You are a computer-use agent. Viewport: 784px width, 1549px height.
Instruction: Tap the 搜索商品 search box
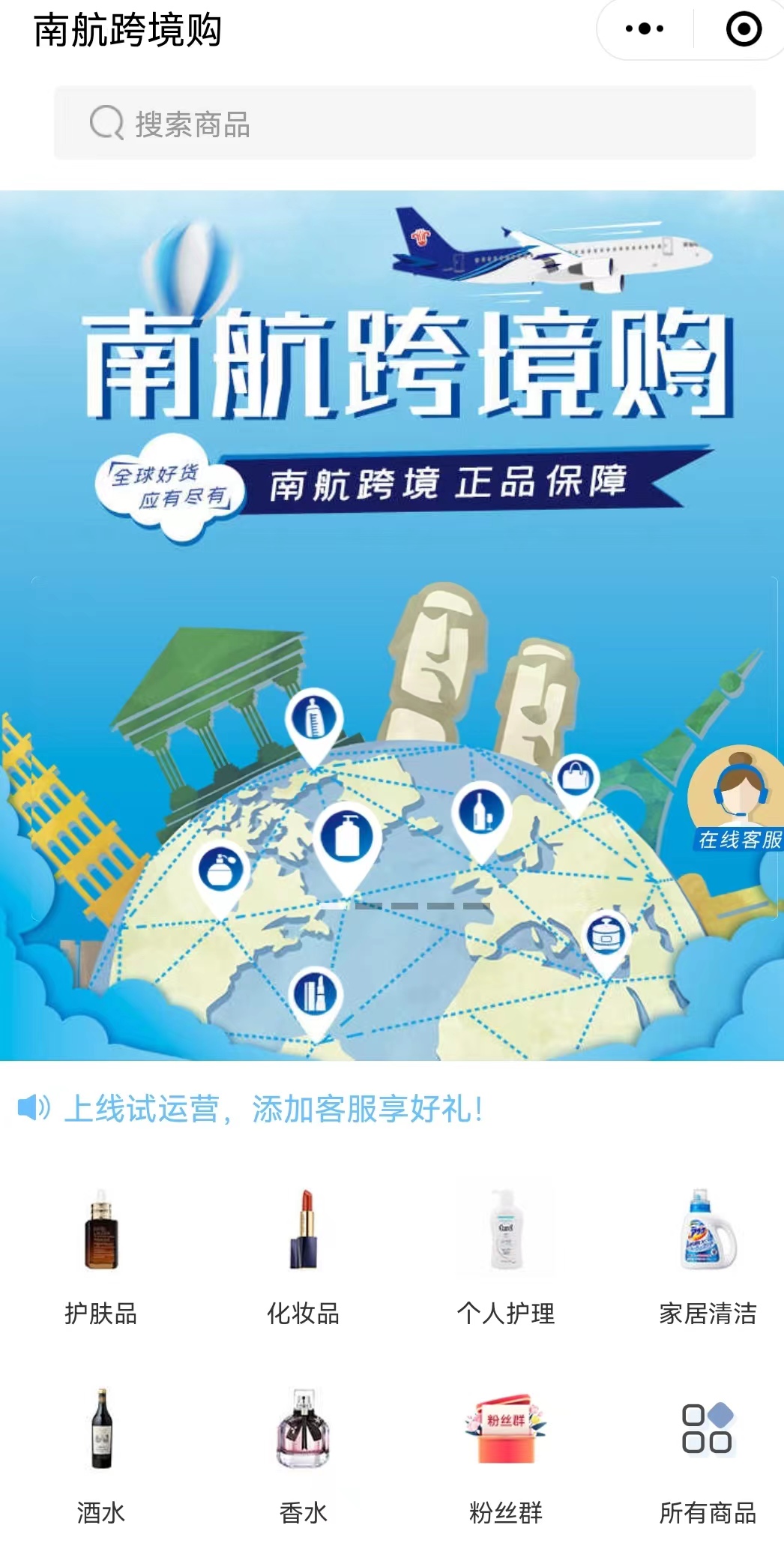pos(405,123)
